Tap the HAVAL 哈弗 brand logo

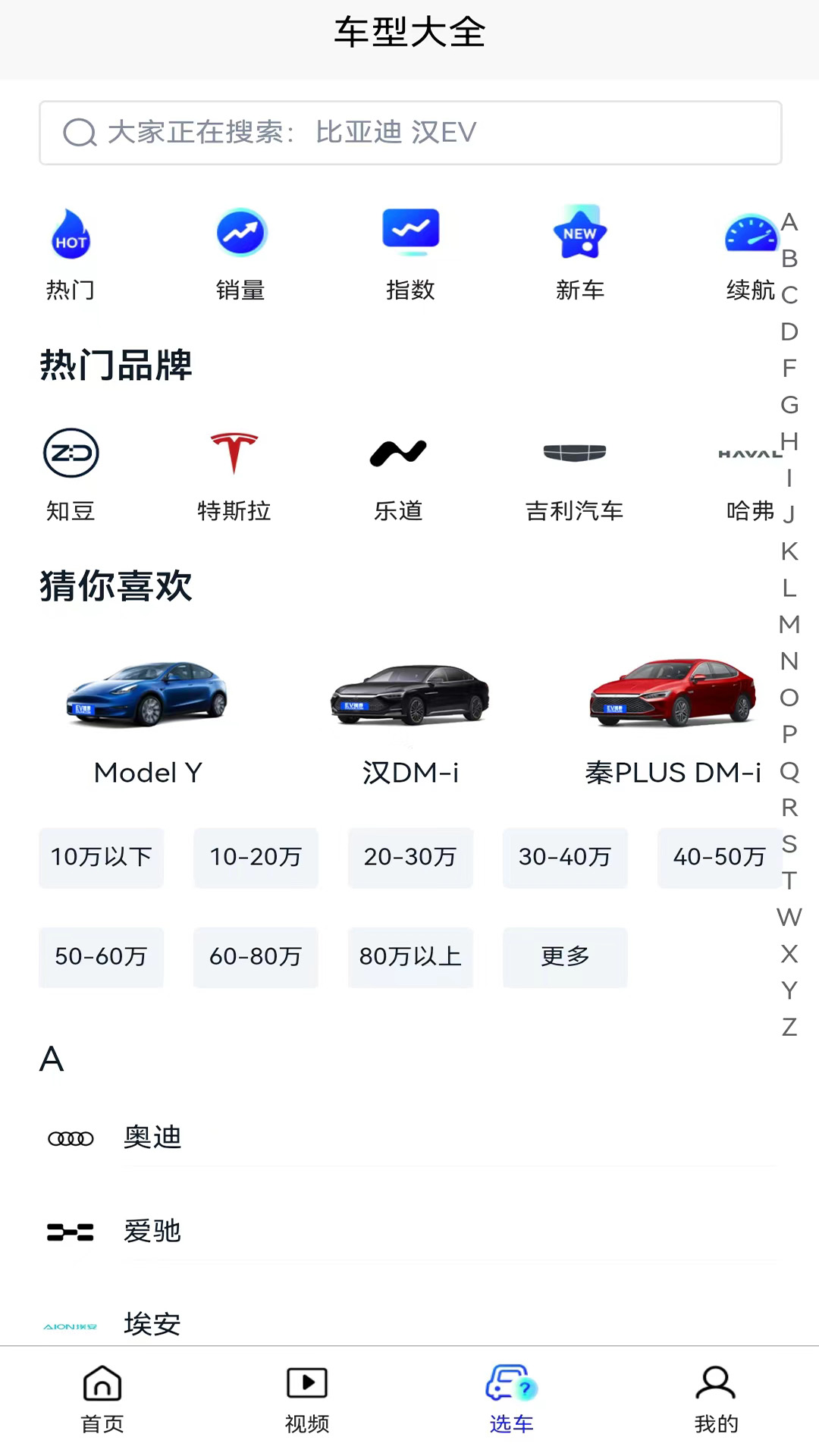[749, 455]
